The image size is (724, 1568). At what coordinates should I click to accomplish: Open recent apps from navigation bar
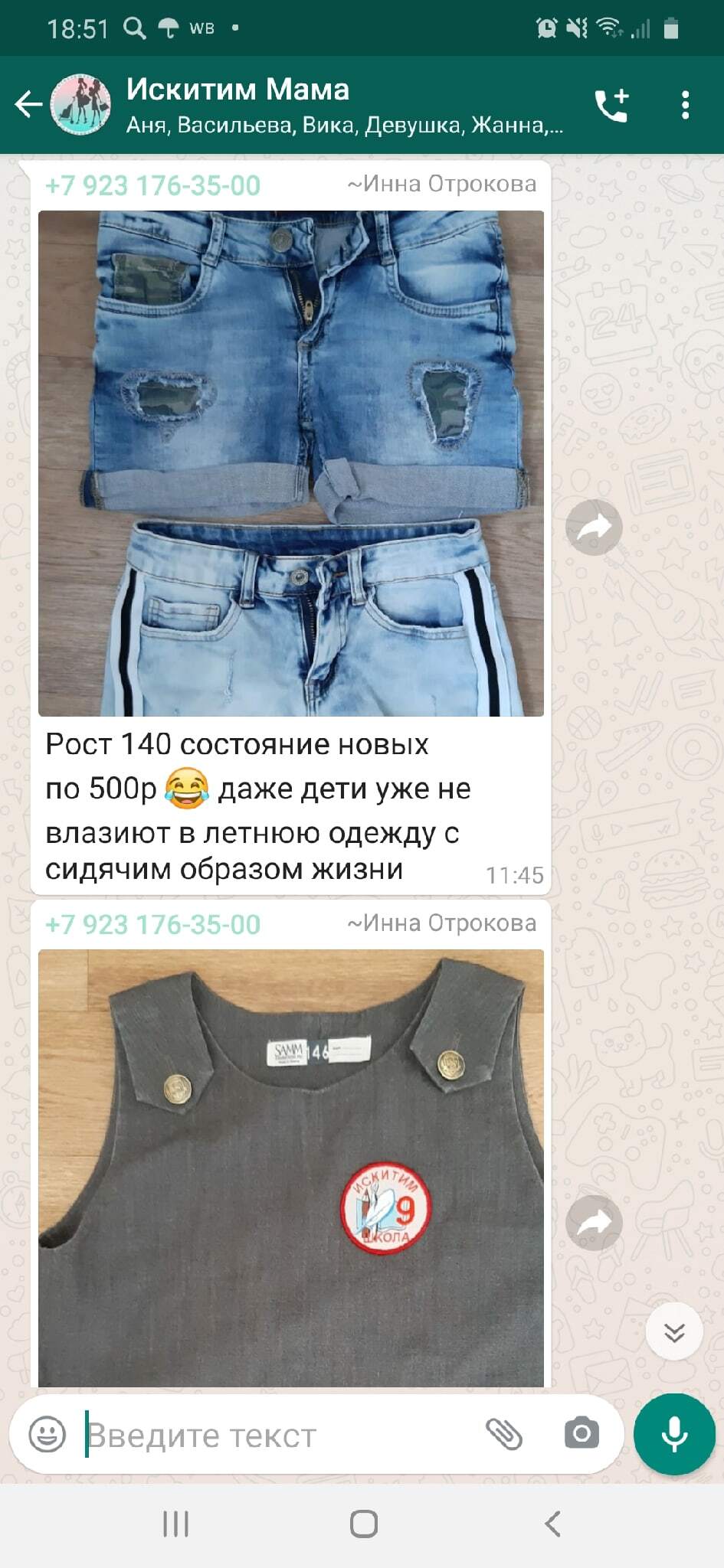pyautogui.click(x=175, y=1524)
